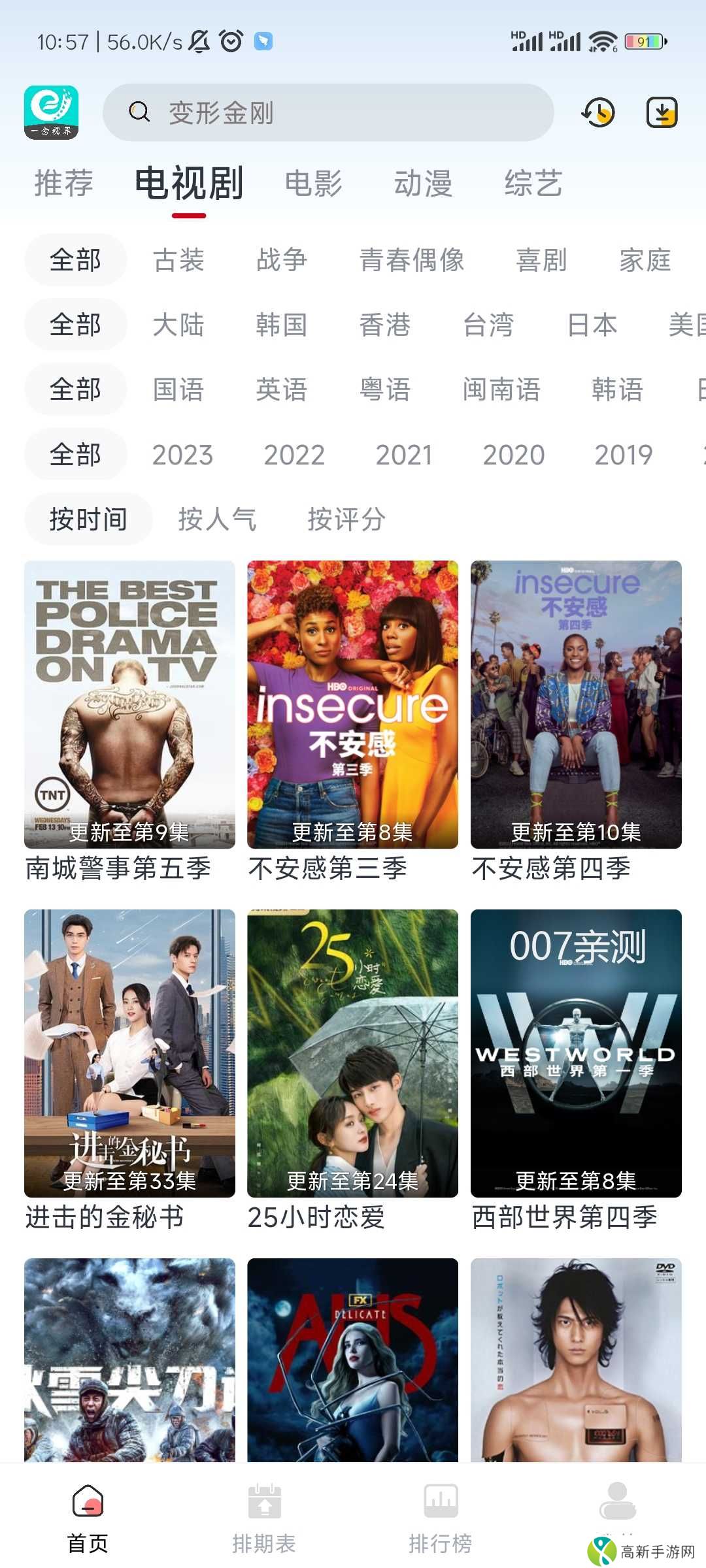706x1568 pixels.
Task: Sort results by 按评分 rating
Action: tap(348, 519)
